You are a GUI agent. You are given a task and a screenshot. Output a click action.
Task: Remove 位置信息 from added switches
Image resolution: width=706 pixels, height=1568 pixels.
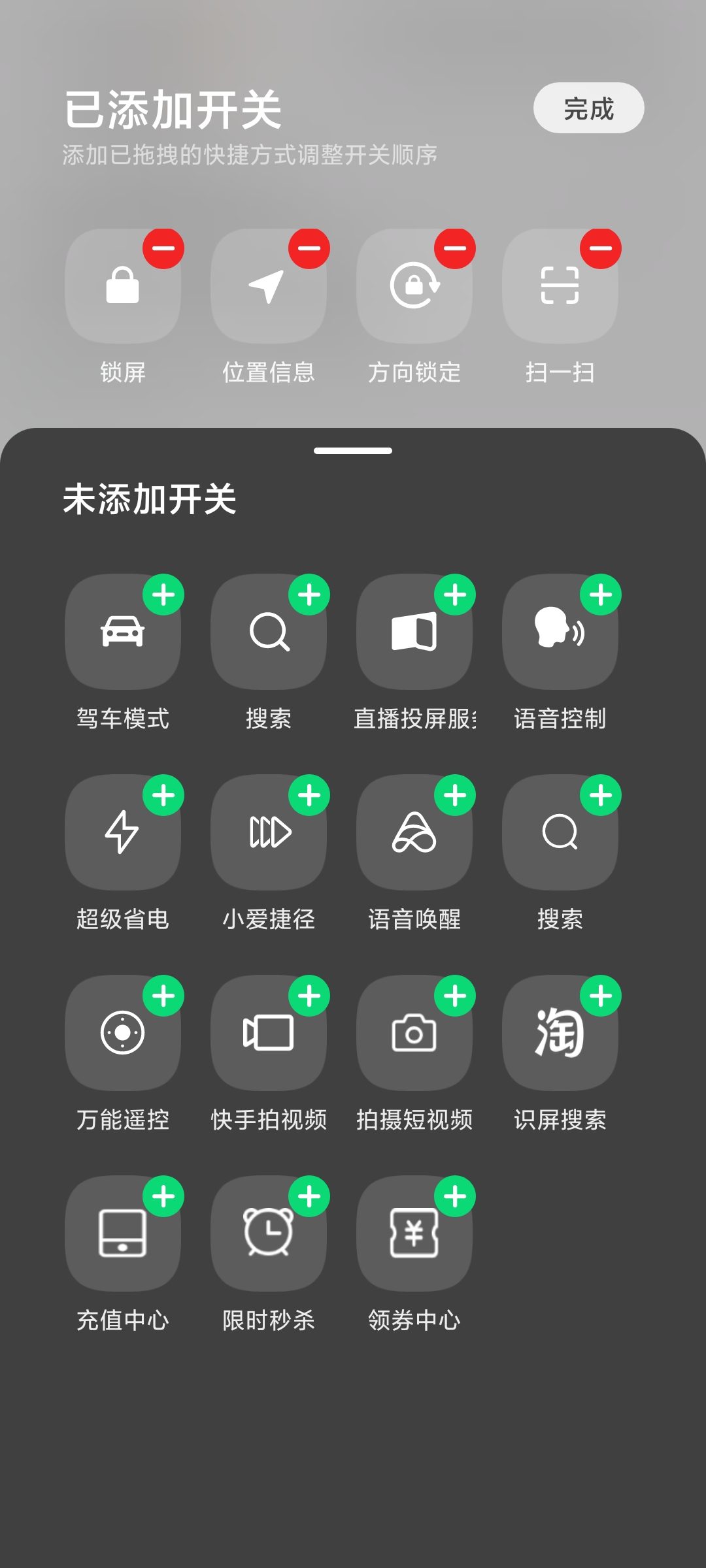pyautogui.click(x=309, y=249)
